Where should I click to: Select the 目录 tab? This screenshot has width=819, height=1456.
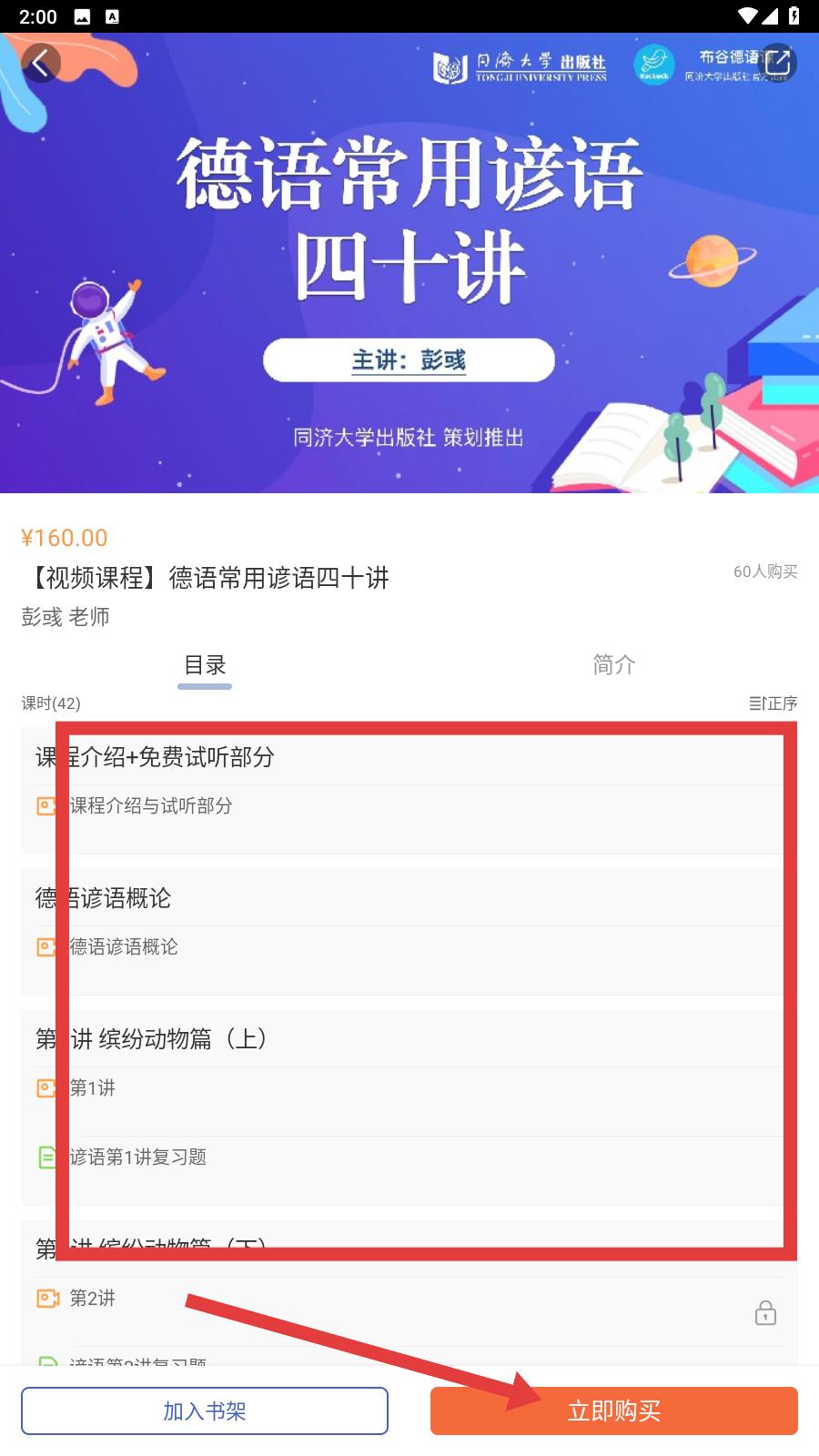tap(205, 665)
